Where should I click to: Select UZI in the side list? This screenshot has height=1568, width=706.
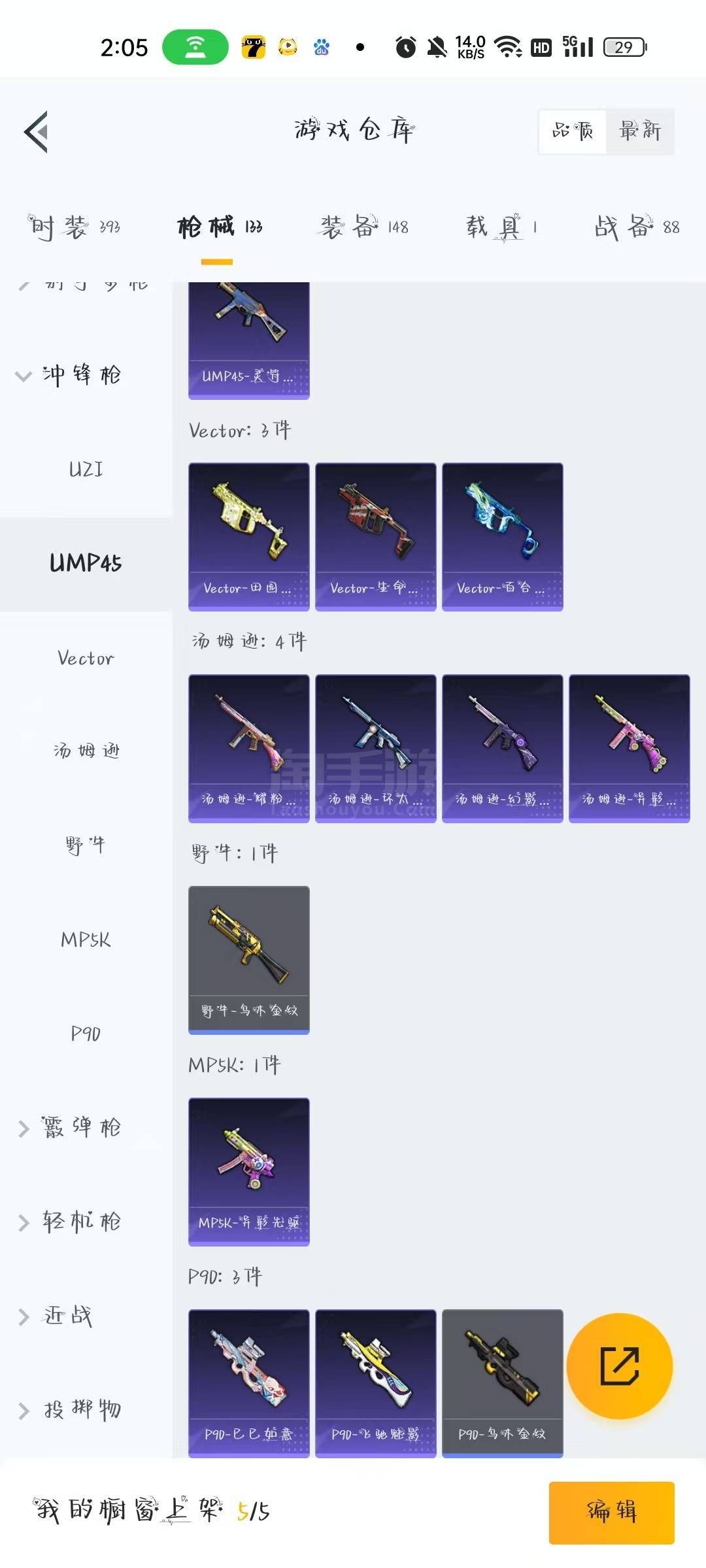click(x=86, y=469)
